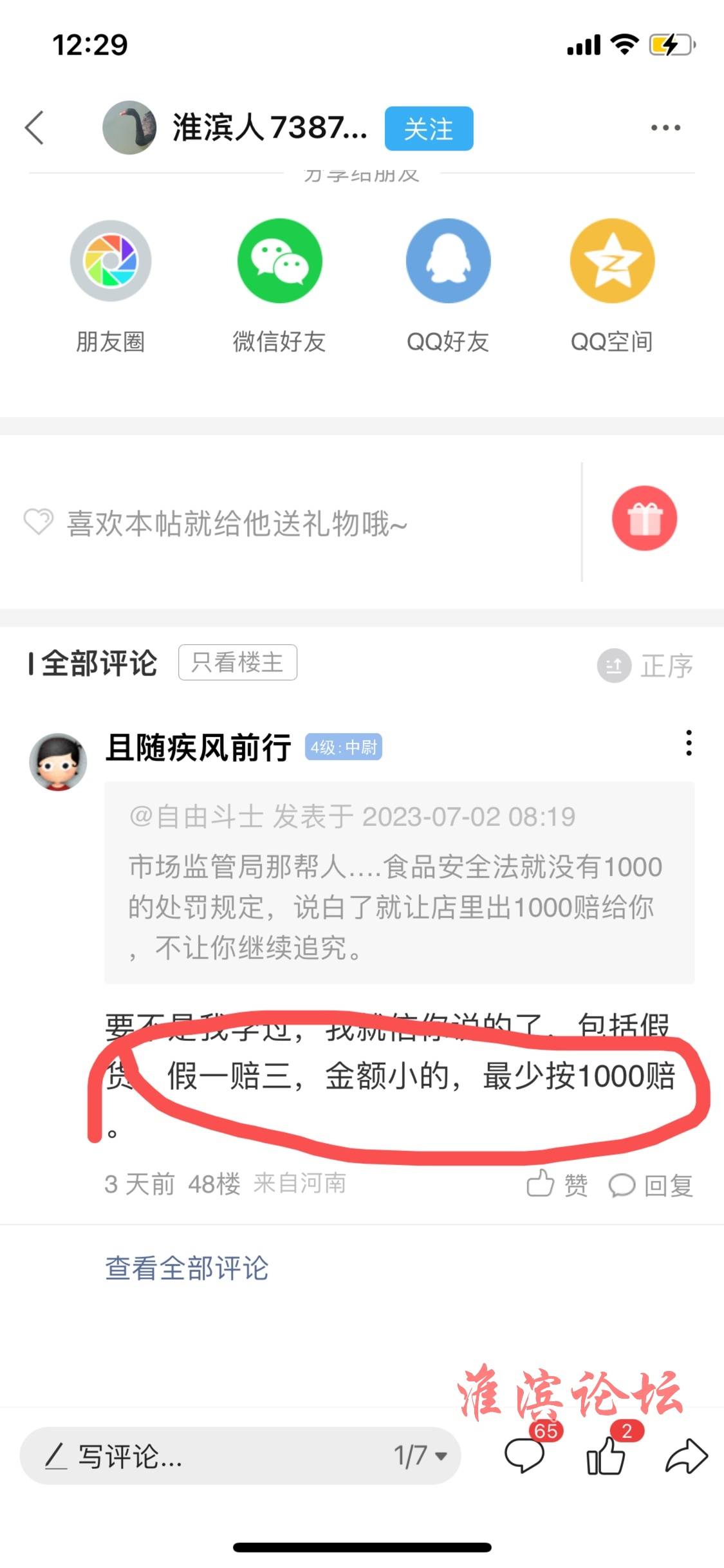The height and width of the screenshot is (1568, 724).
Task: Open comments icon showing 65
Action: (525, 1455)
